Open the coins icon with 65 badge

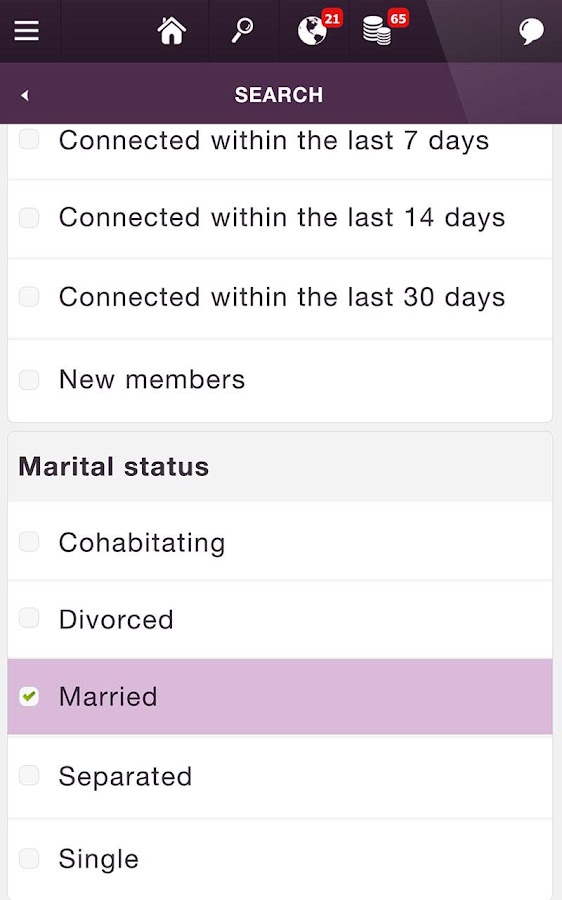pos(377,30)
